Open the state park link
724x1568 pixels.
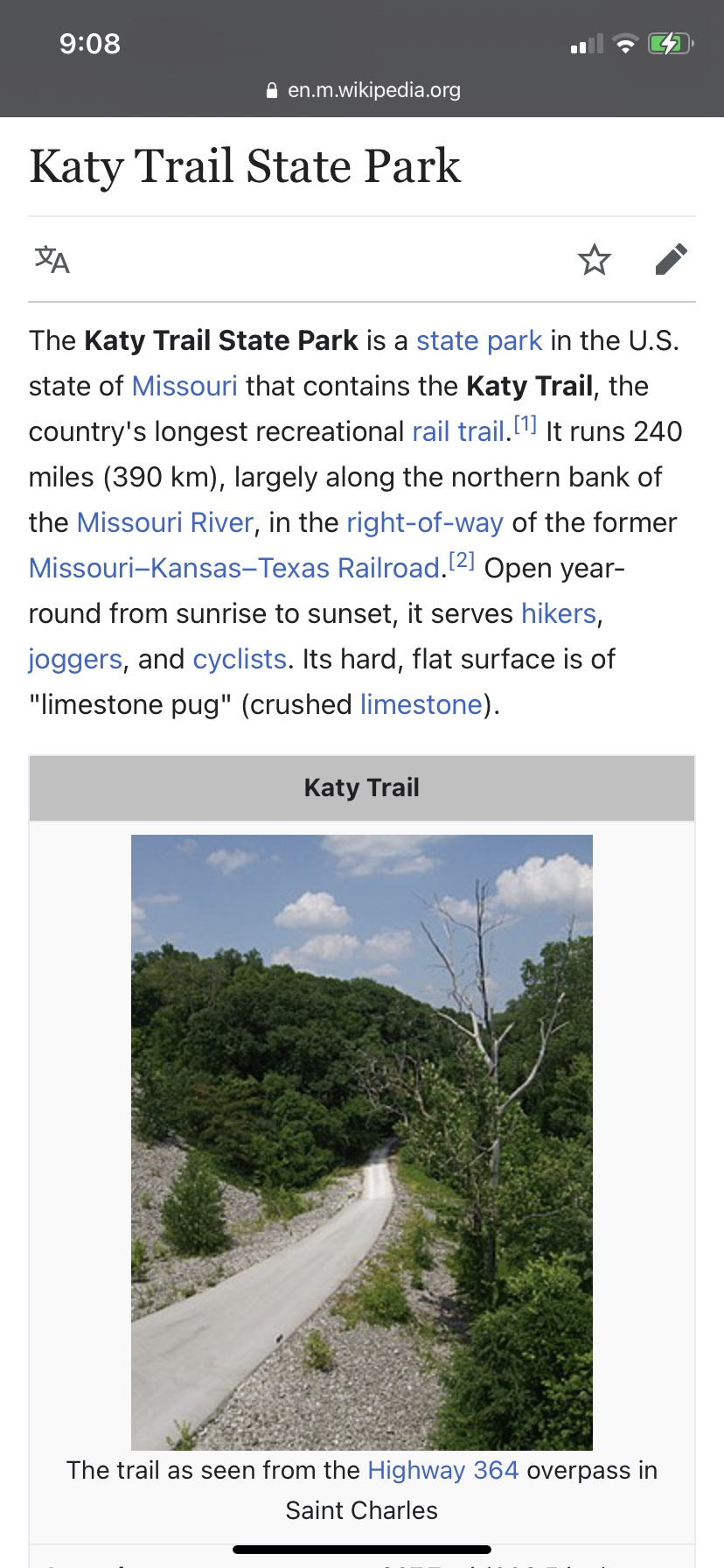(x=478, y=340)
